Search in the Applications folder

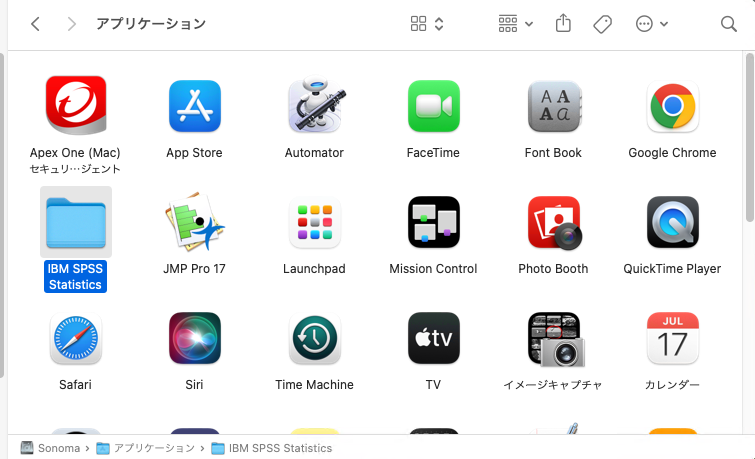click(x=728, y=24)
